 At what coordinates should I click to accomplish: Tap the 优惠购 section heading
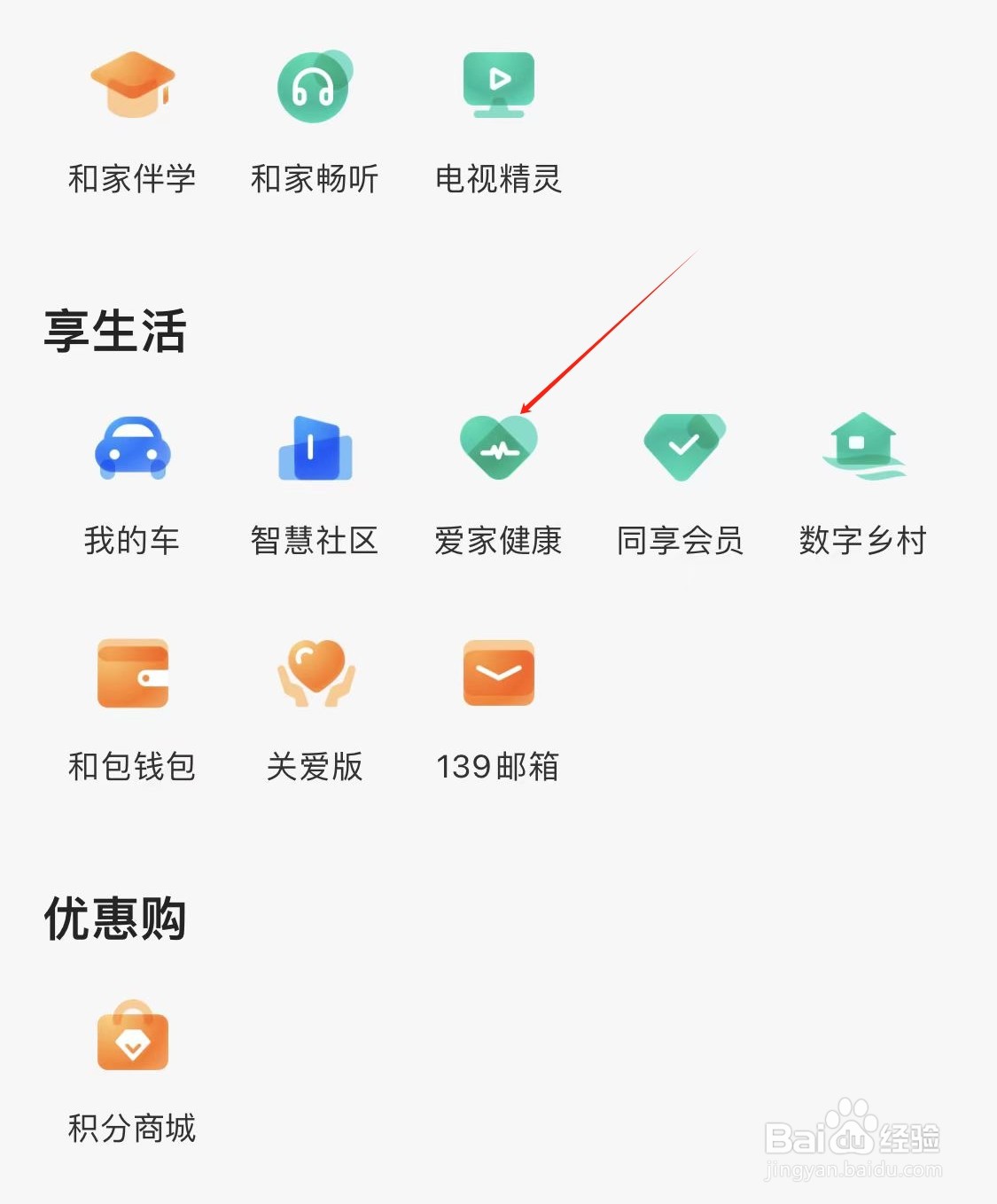pyautogui.click(x=115, y=919)
